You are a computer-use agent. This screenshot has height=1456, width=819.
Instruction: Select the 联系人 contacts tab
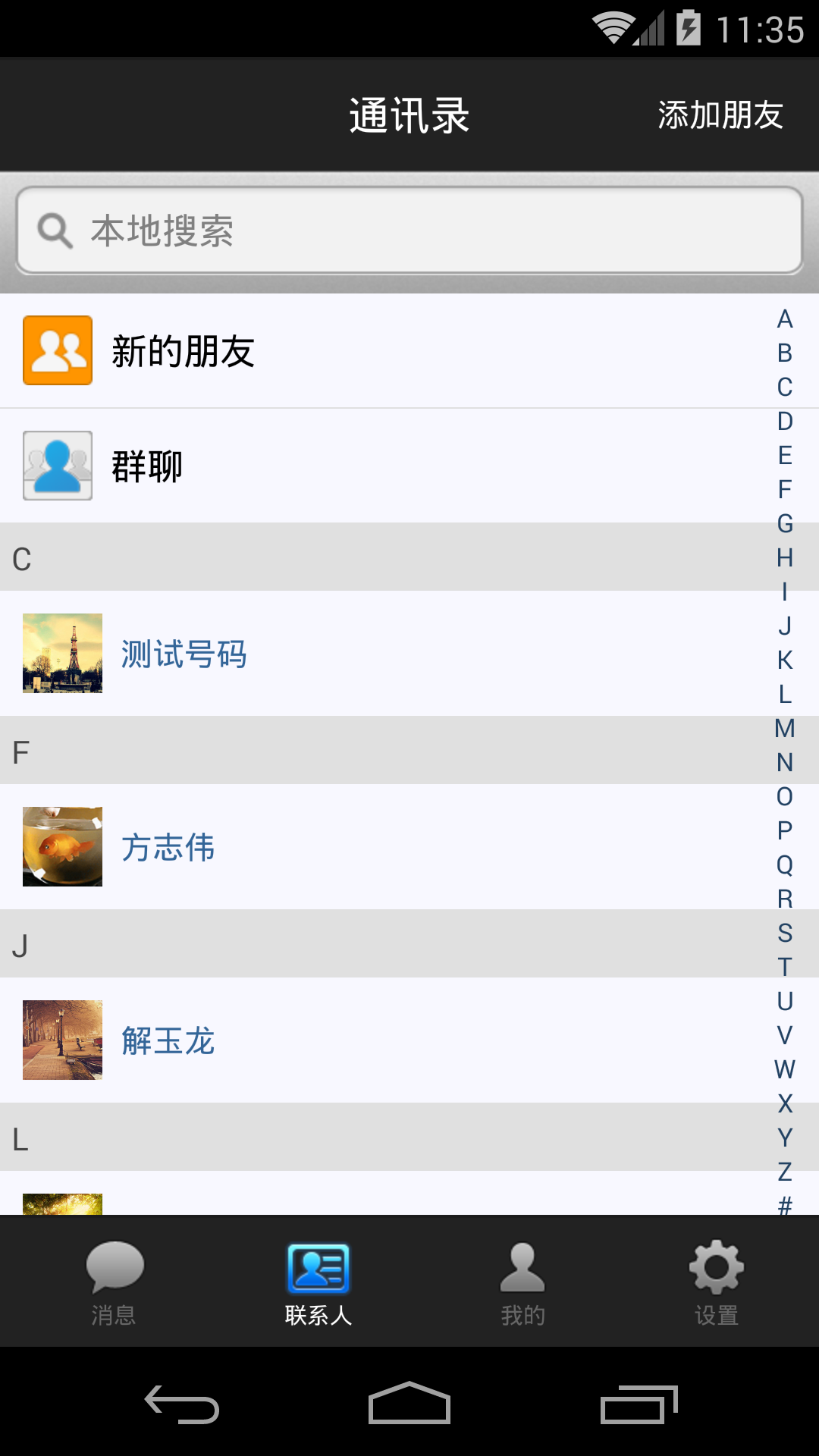(x=318, y=1282)
